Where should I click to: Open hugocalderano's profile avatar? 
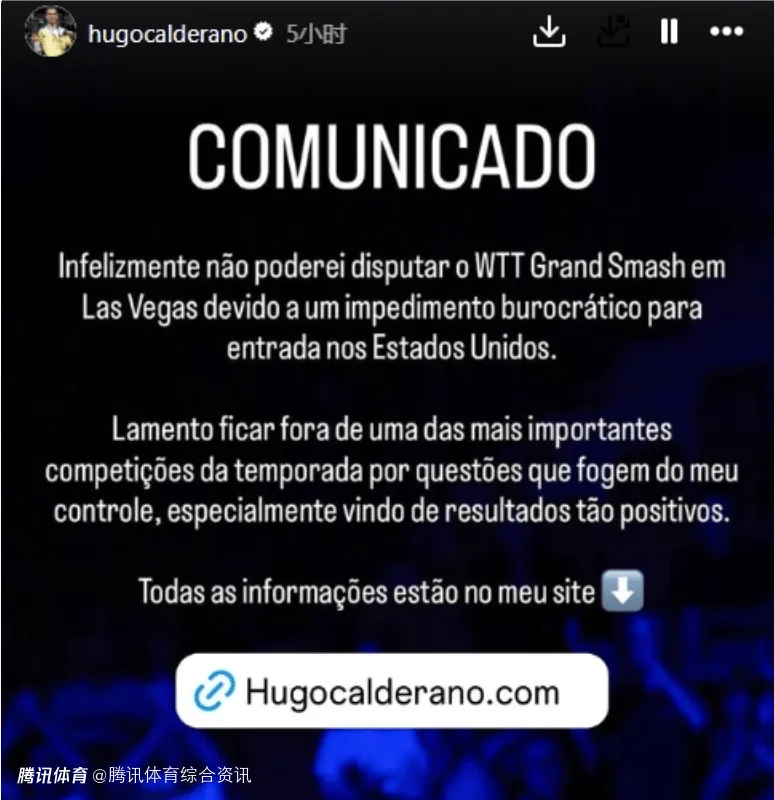click(x=50, y=32)
